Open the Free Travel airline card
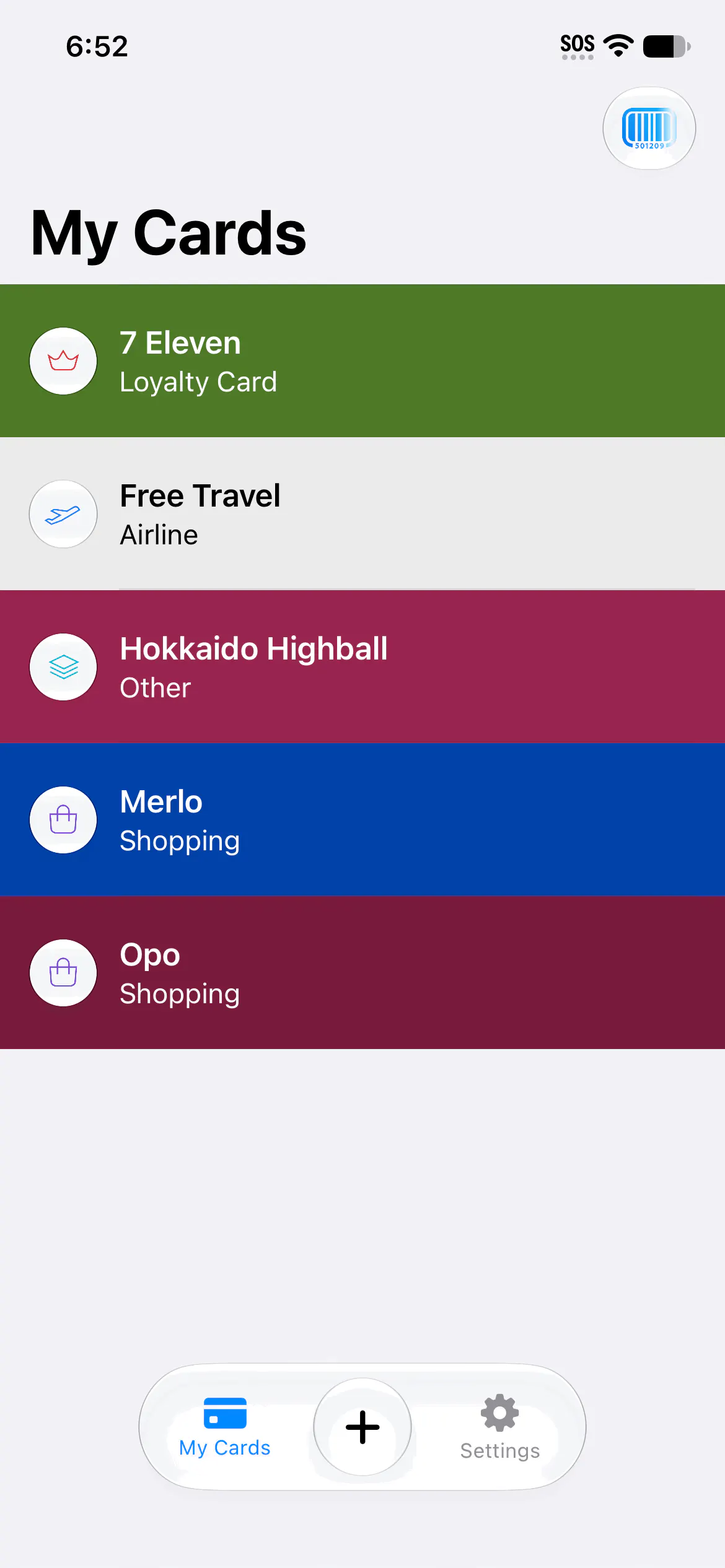The image size is (725, 1568). [362, 514]
